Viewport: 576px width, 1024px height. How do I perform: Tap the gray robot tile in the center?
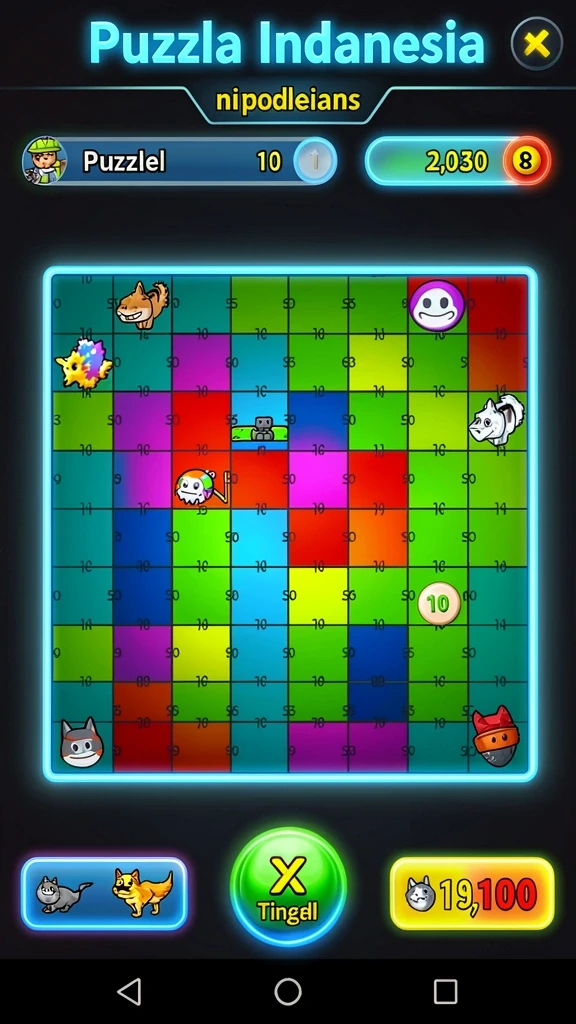coord(263,429)
